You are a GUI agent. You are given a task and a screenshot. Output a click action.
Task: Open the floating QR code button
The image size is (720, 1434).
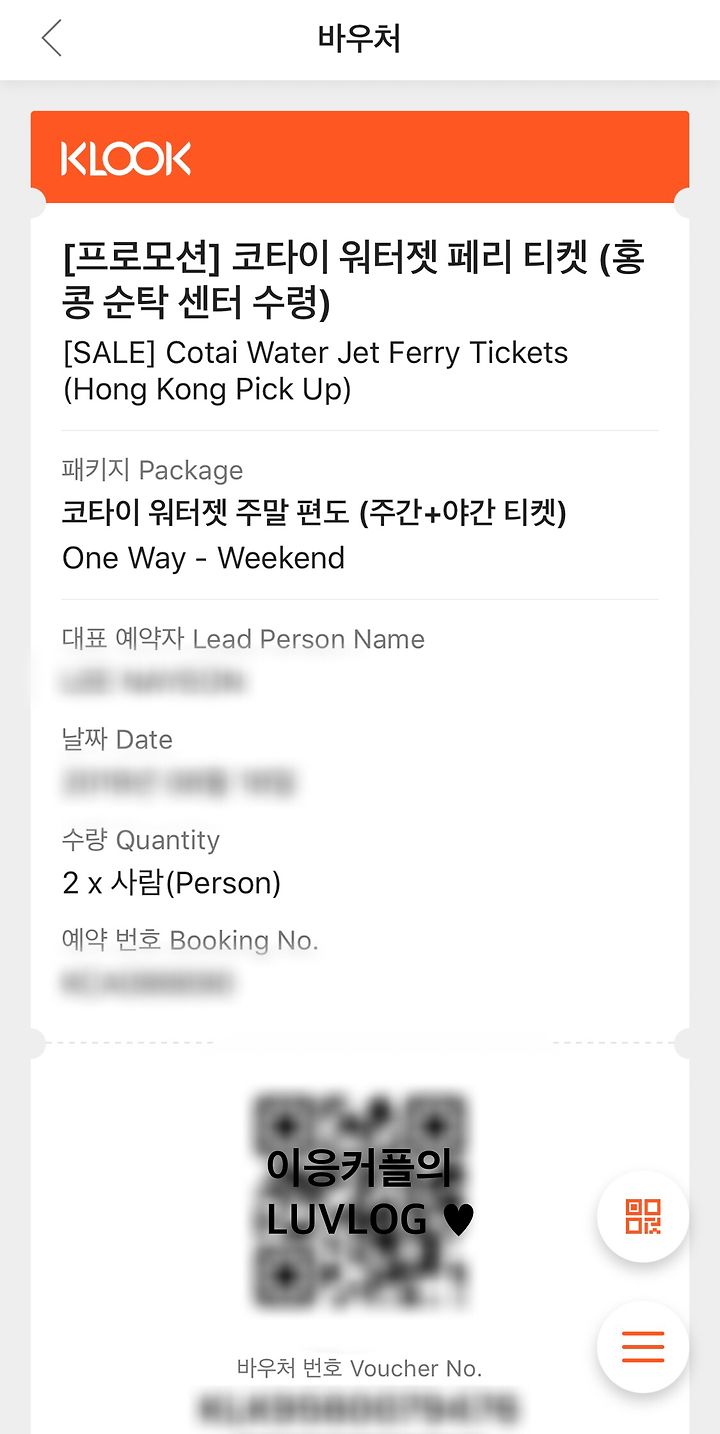(x=643, y=1216)
